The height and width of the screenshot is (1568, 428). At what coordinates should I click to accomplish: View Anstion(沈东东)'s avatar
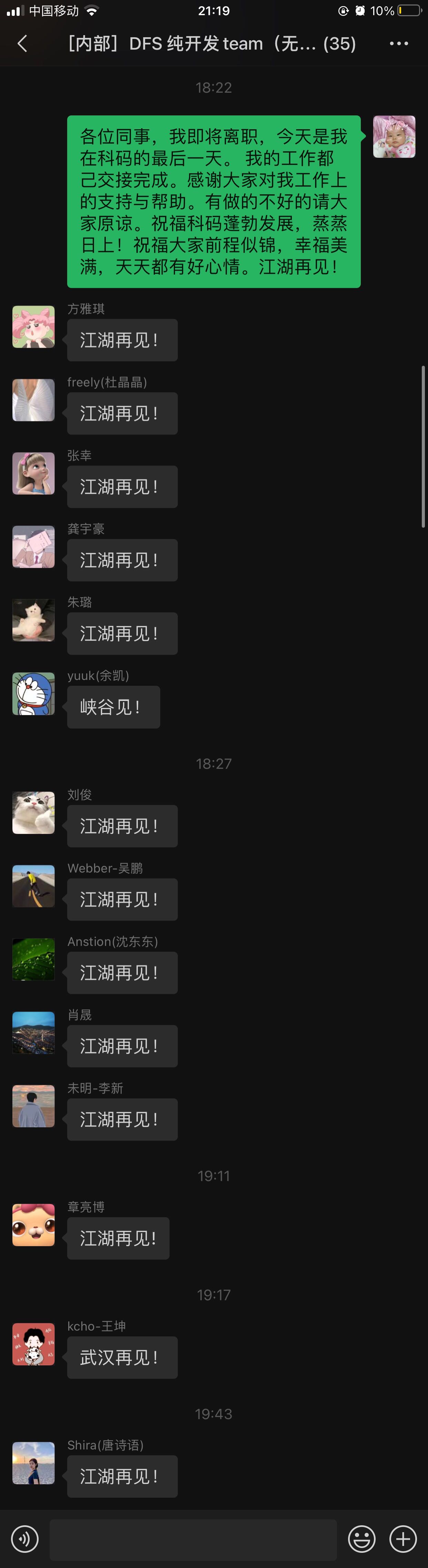(x=33, y=959)
